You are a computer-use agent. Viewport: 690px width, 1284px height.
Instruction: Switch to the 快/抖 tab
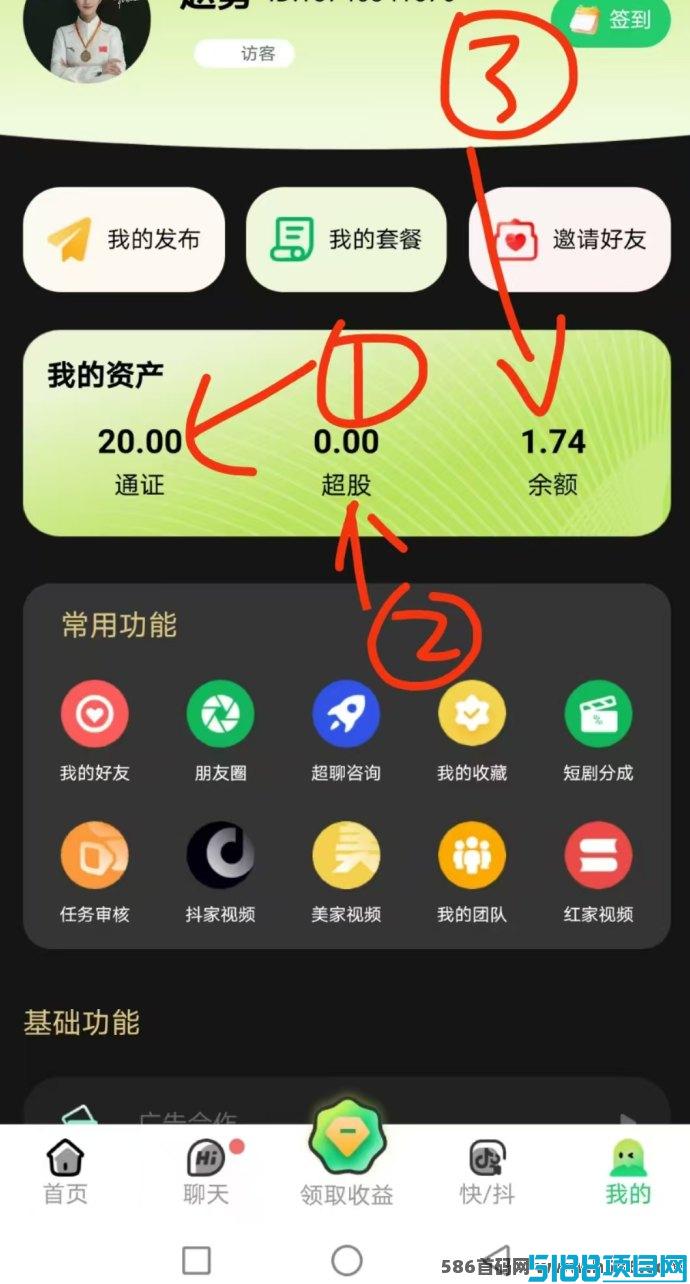click(487, 1173)
